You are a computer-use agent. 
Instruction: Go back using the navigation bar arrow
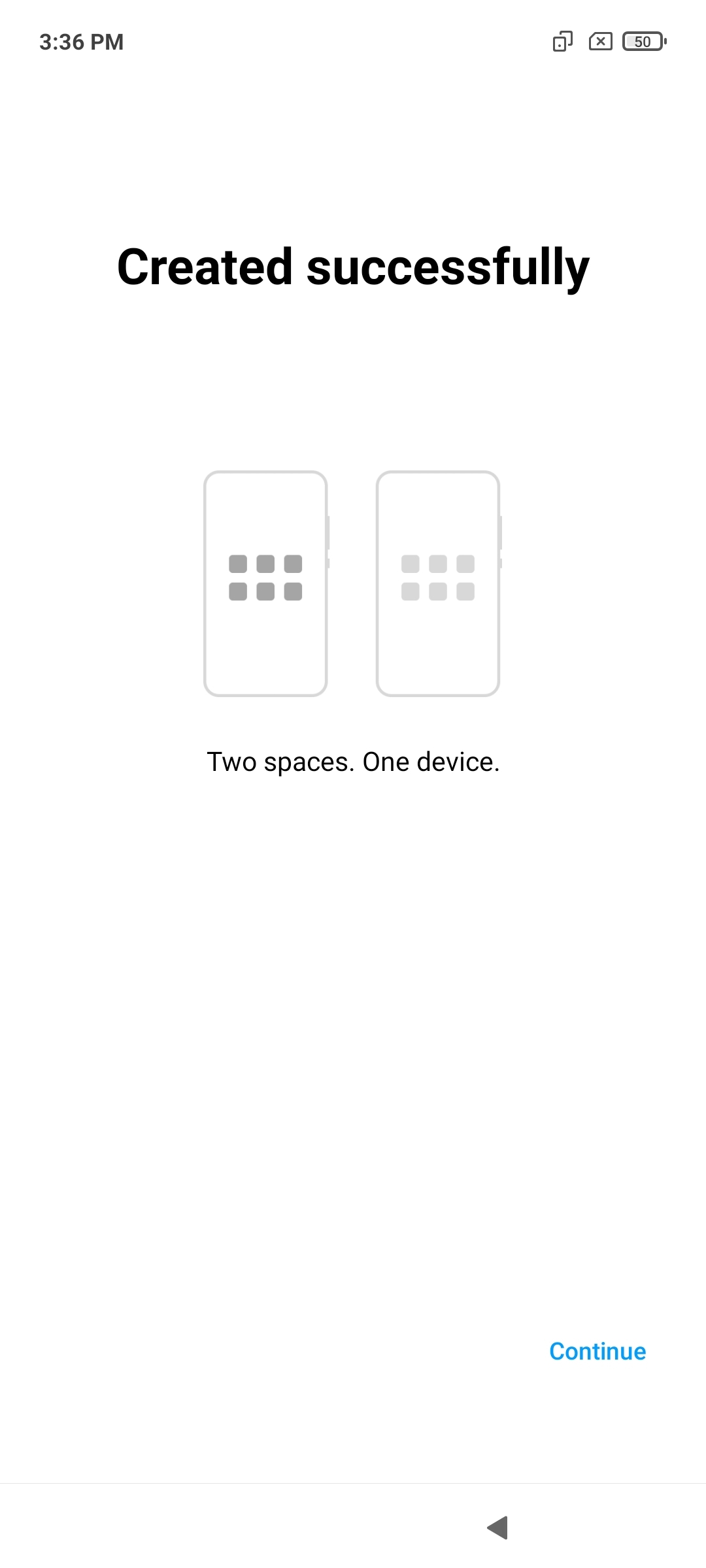coord(498,1527)
